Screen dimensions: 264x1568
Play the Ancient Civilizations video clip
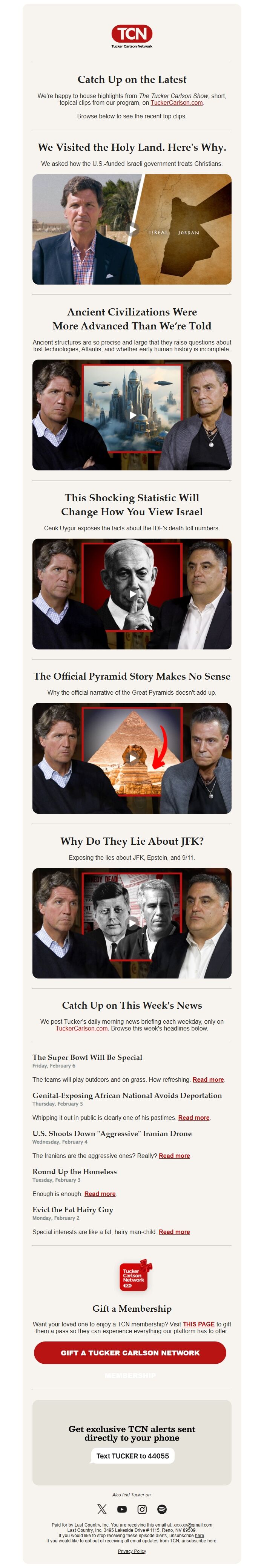pos(132,415)
